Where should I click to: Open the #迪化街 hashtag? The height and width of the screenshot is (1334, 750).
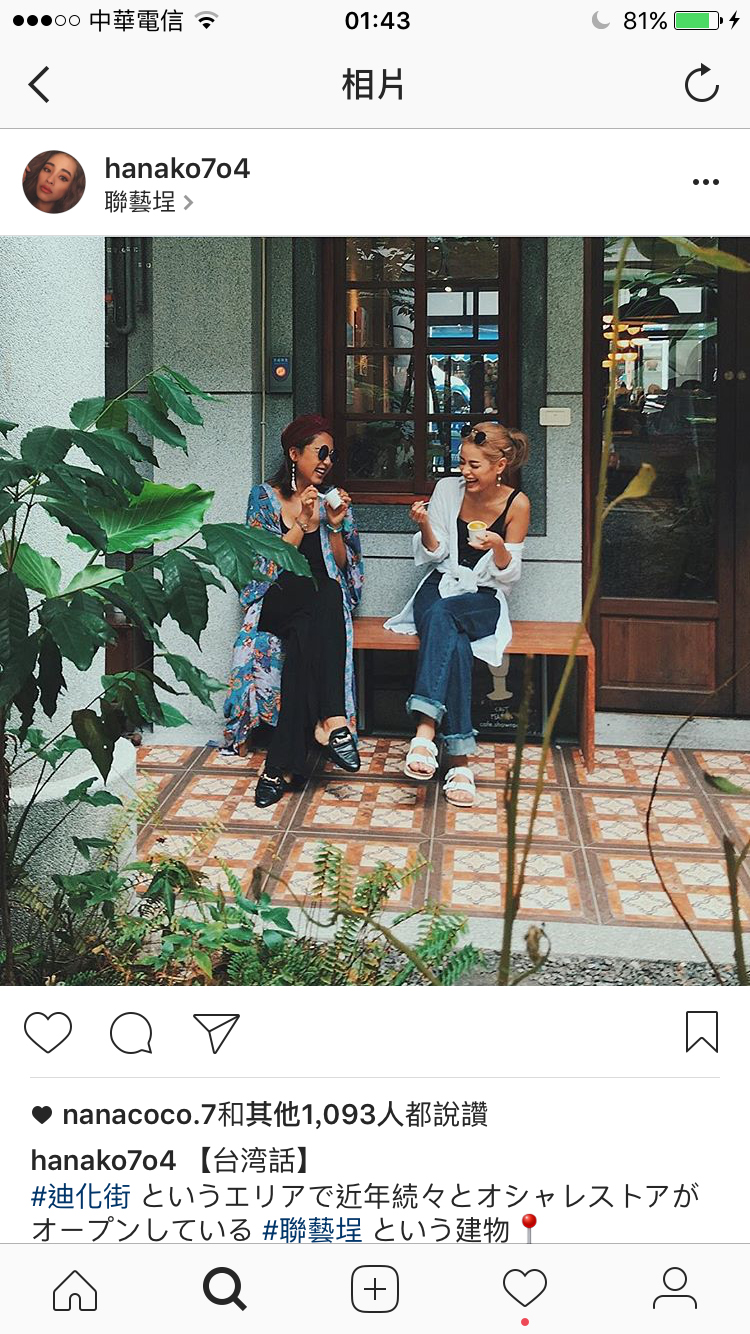click(83, 1195)
